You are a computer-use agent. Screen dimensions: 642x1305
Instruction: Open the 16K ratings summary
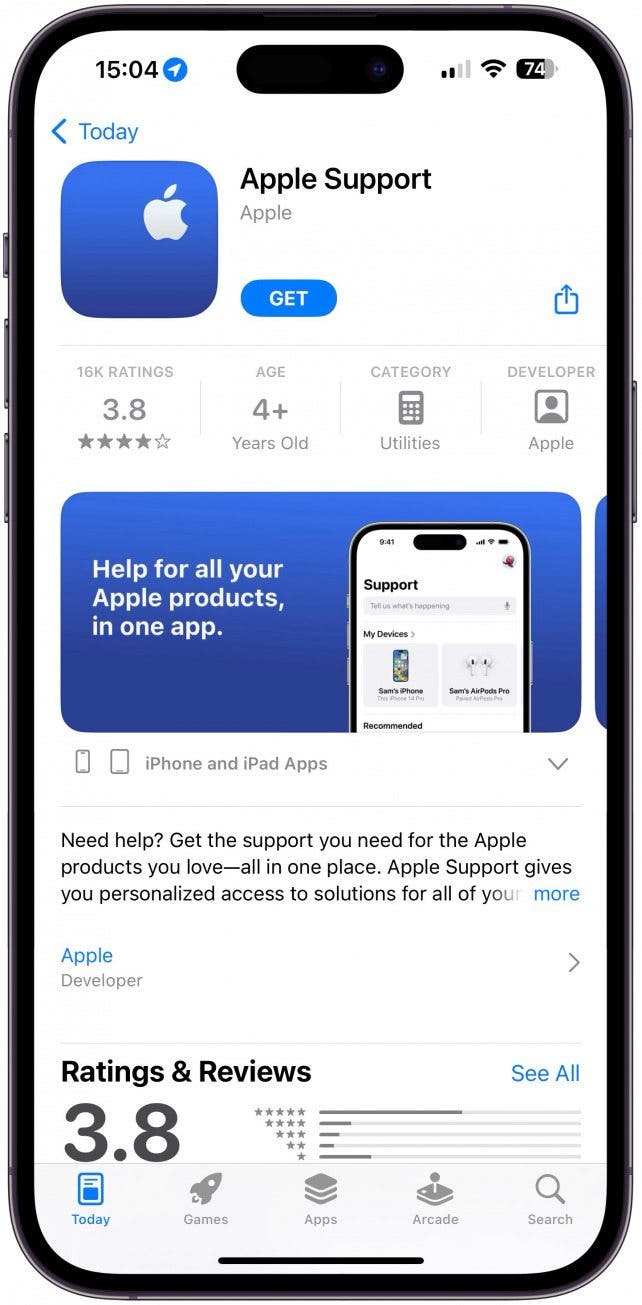click(125, 409)
